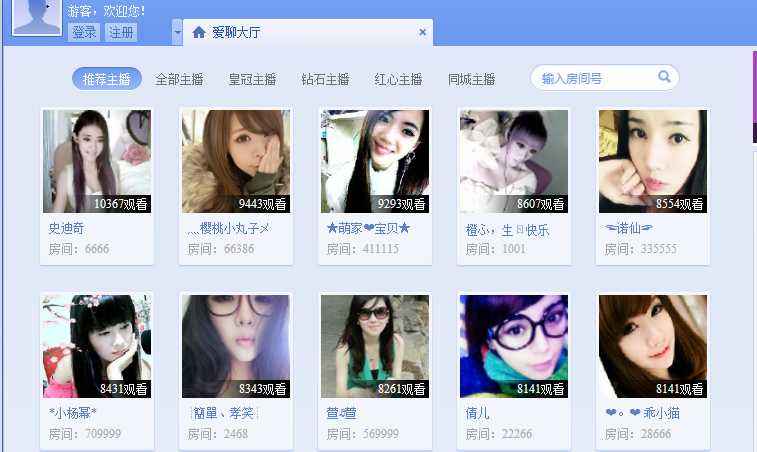Tap the search magnifier icon
757x452 pixels.
click(x=664, y=77)
